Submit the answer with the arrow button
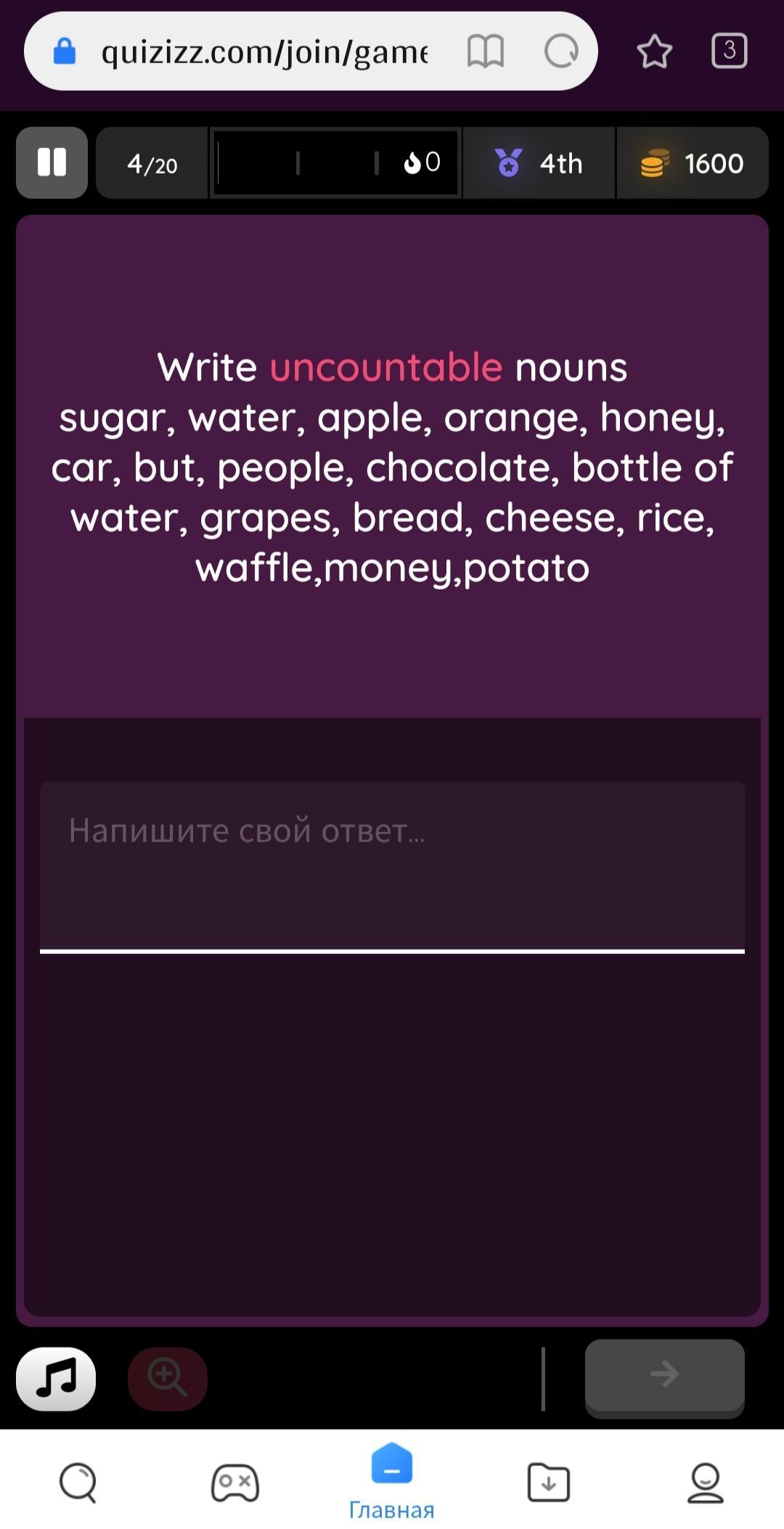 point(664,1375)
